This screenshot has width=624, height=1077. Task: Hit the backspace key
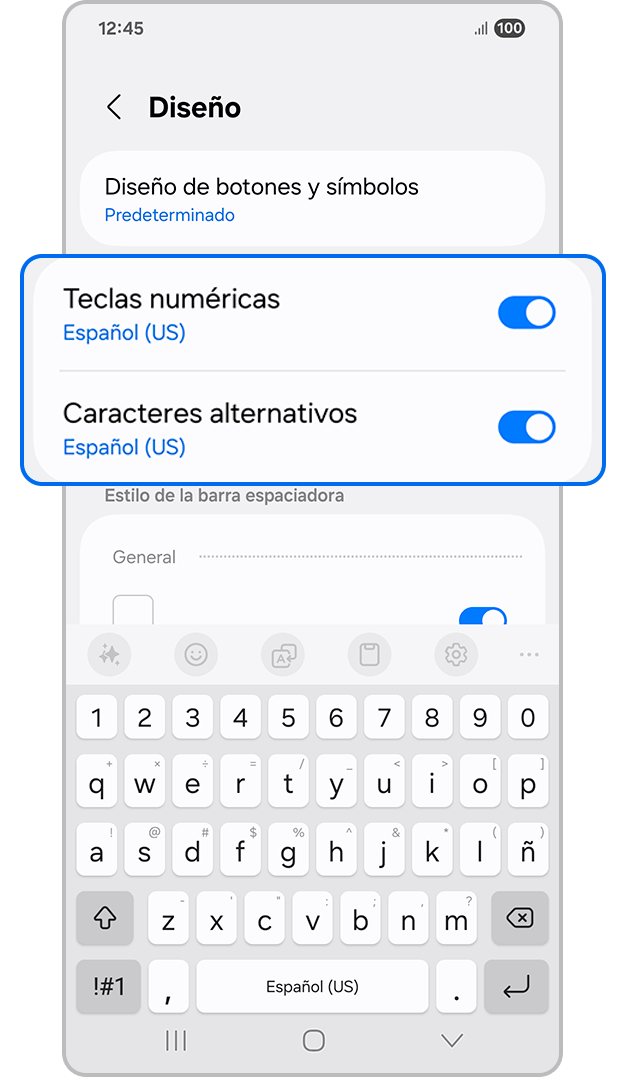click(x=520, y=918)
